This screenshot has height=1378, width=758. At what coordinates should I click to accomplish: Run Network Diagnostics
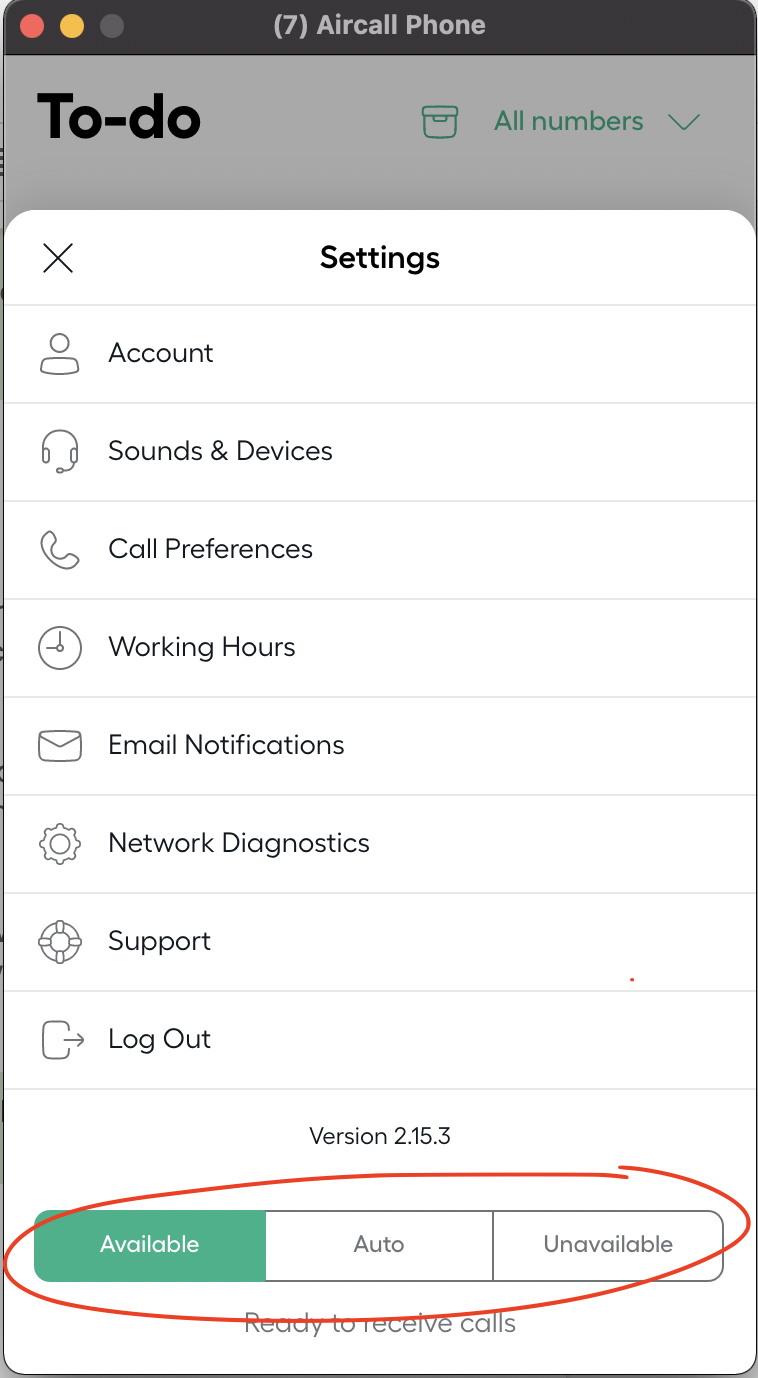[x=238, y=843]
